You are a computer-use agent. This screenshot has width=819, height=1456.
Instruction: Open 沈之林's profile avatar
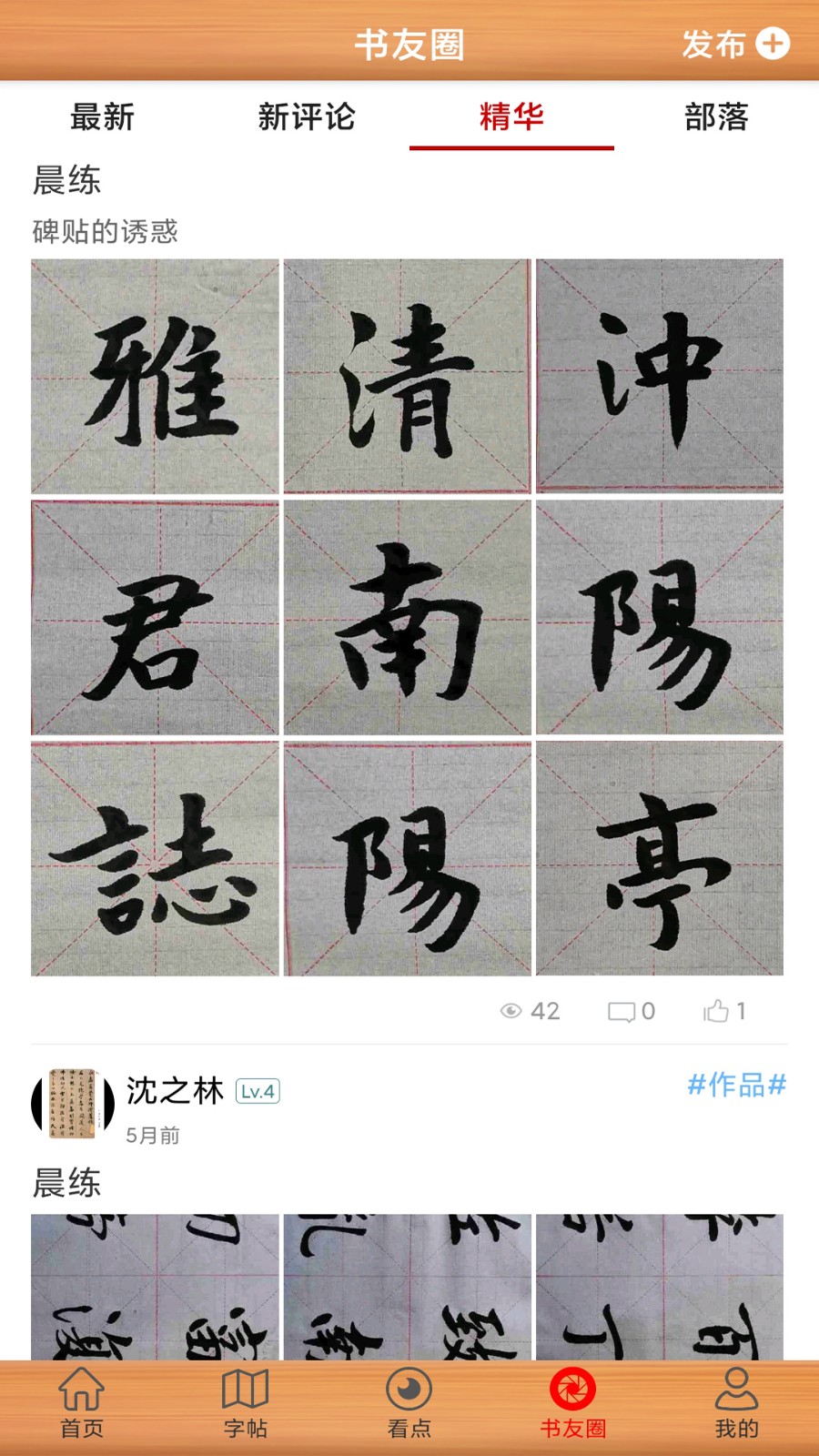[73, 1103]
